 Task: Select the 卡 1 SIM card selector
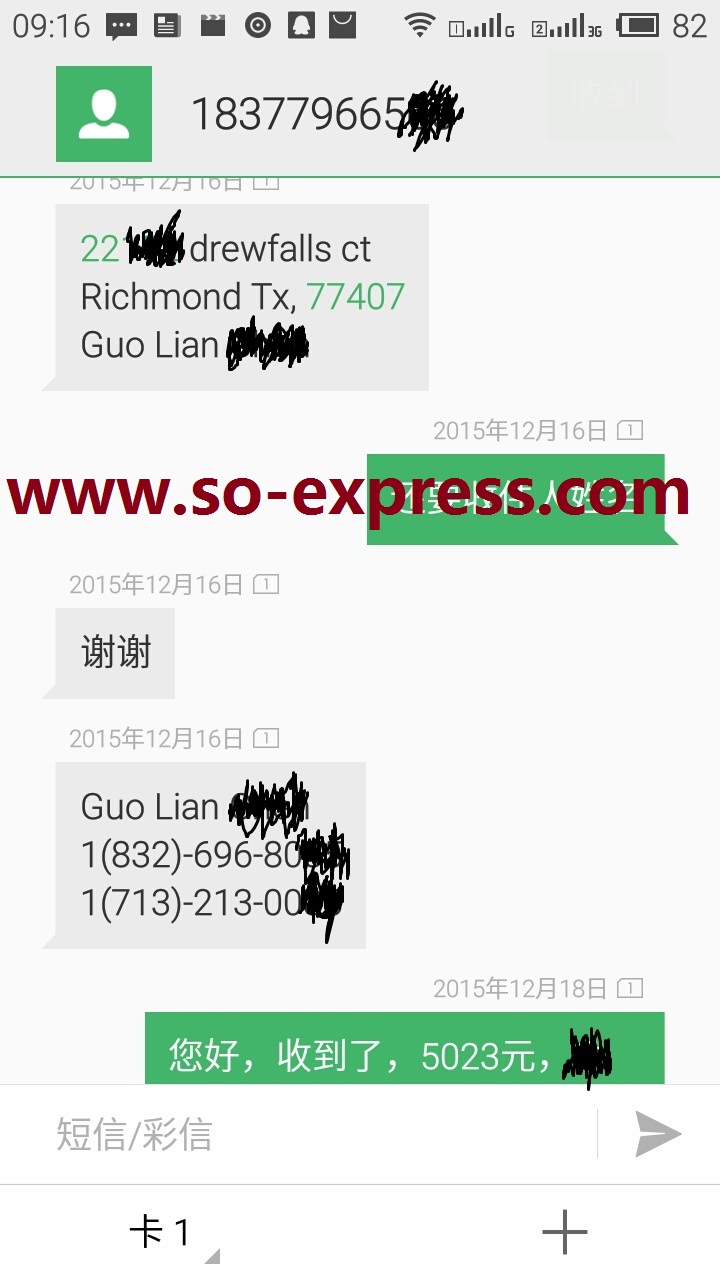pyautogui.click(x=160, y=1232)
